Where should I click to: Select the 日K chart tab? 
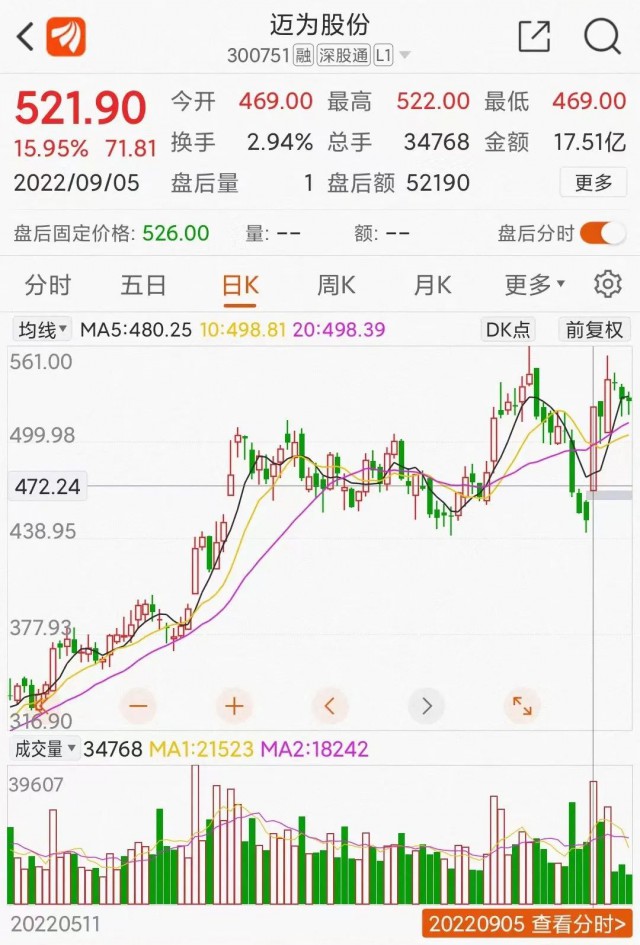pos(240,285)
